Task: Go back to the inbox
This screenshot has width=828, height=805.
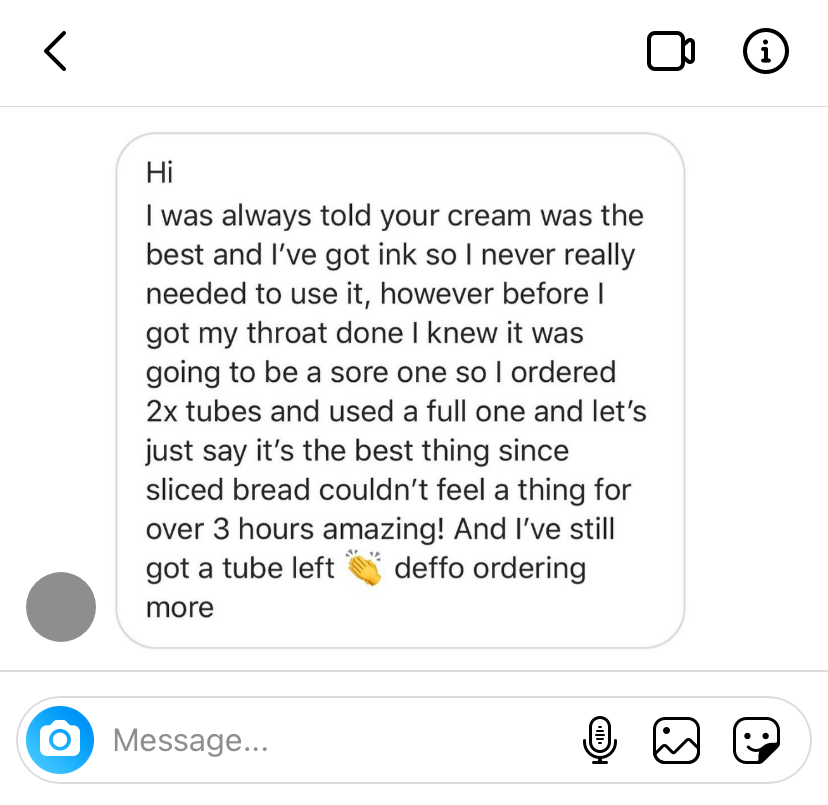Action: [x=56, y=51]
